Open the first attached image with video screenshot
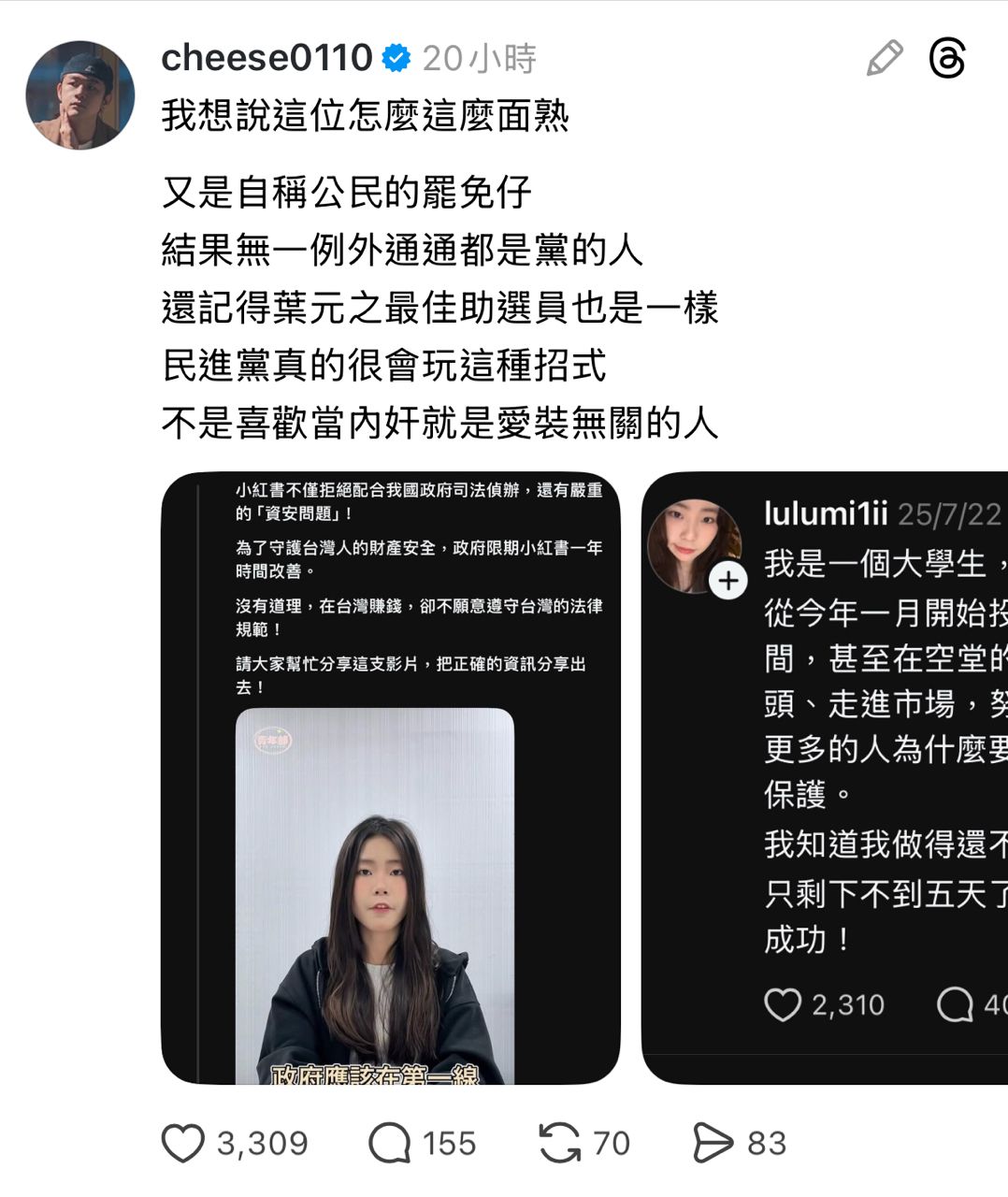1008x1197 pixels. click(x=390, y=778)
